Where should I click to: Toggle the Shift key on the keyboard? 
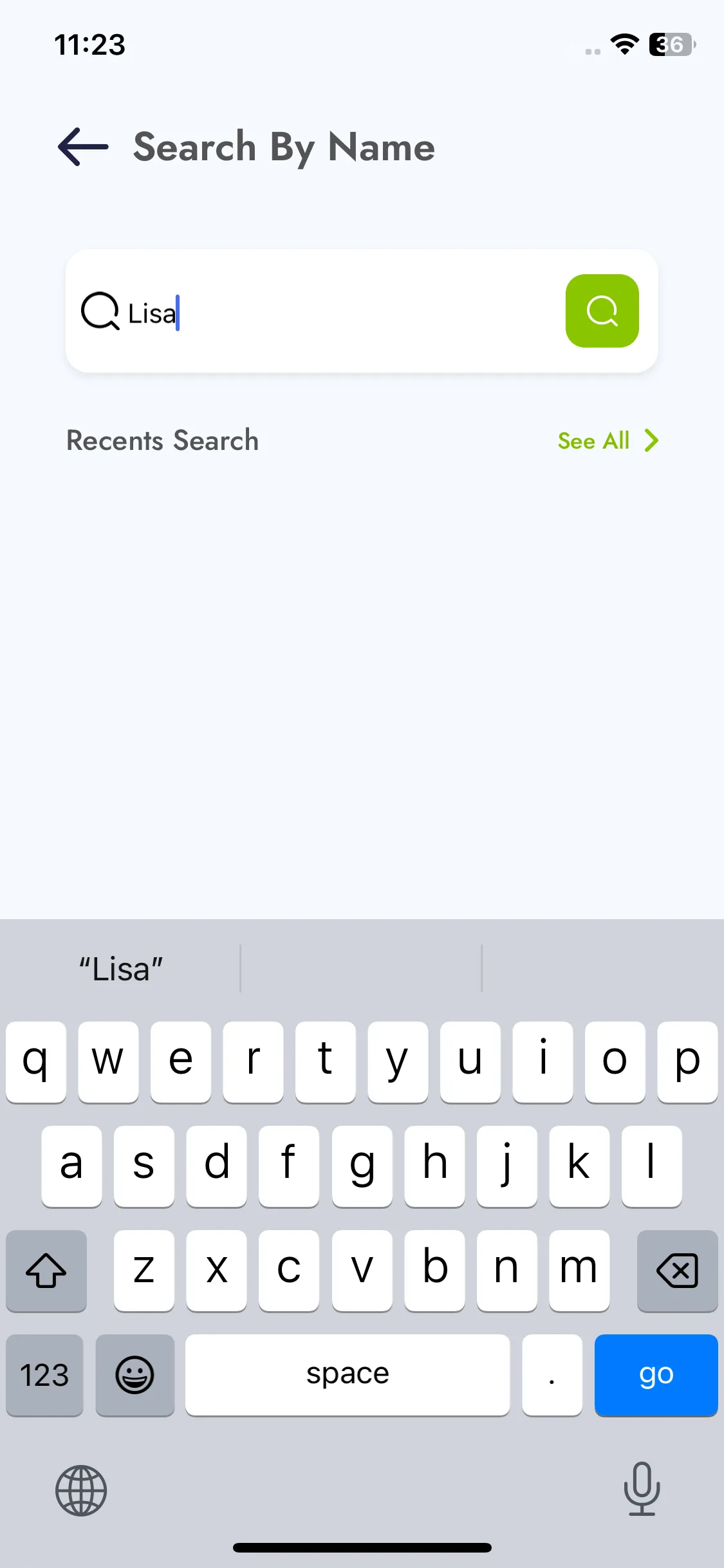coord(46,1271)
